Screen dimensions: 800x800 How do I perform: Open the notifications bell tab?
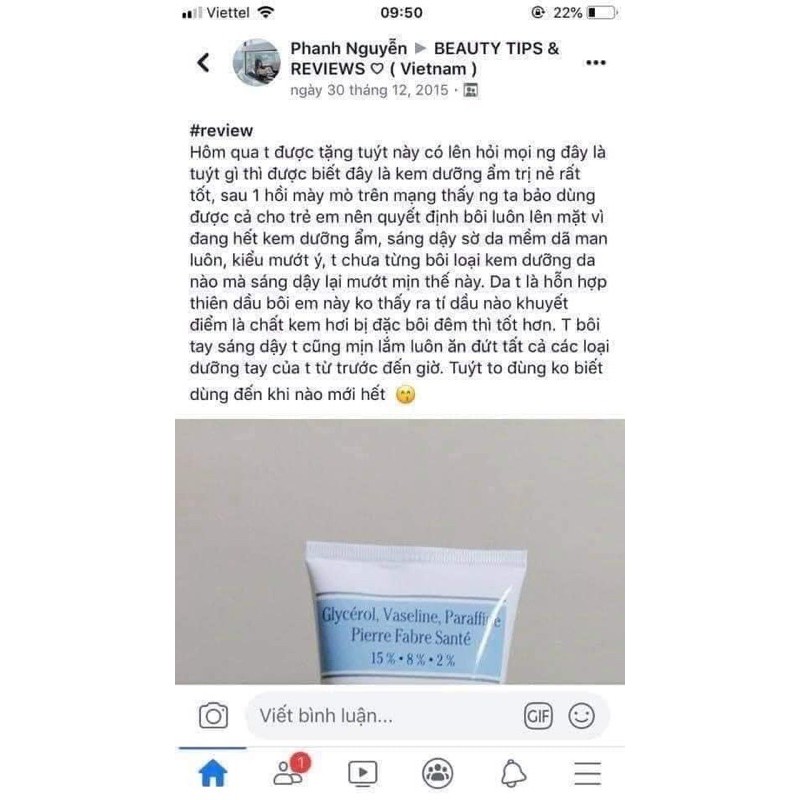pos(513,772)
